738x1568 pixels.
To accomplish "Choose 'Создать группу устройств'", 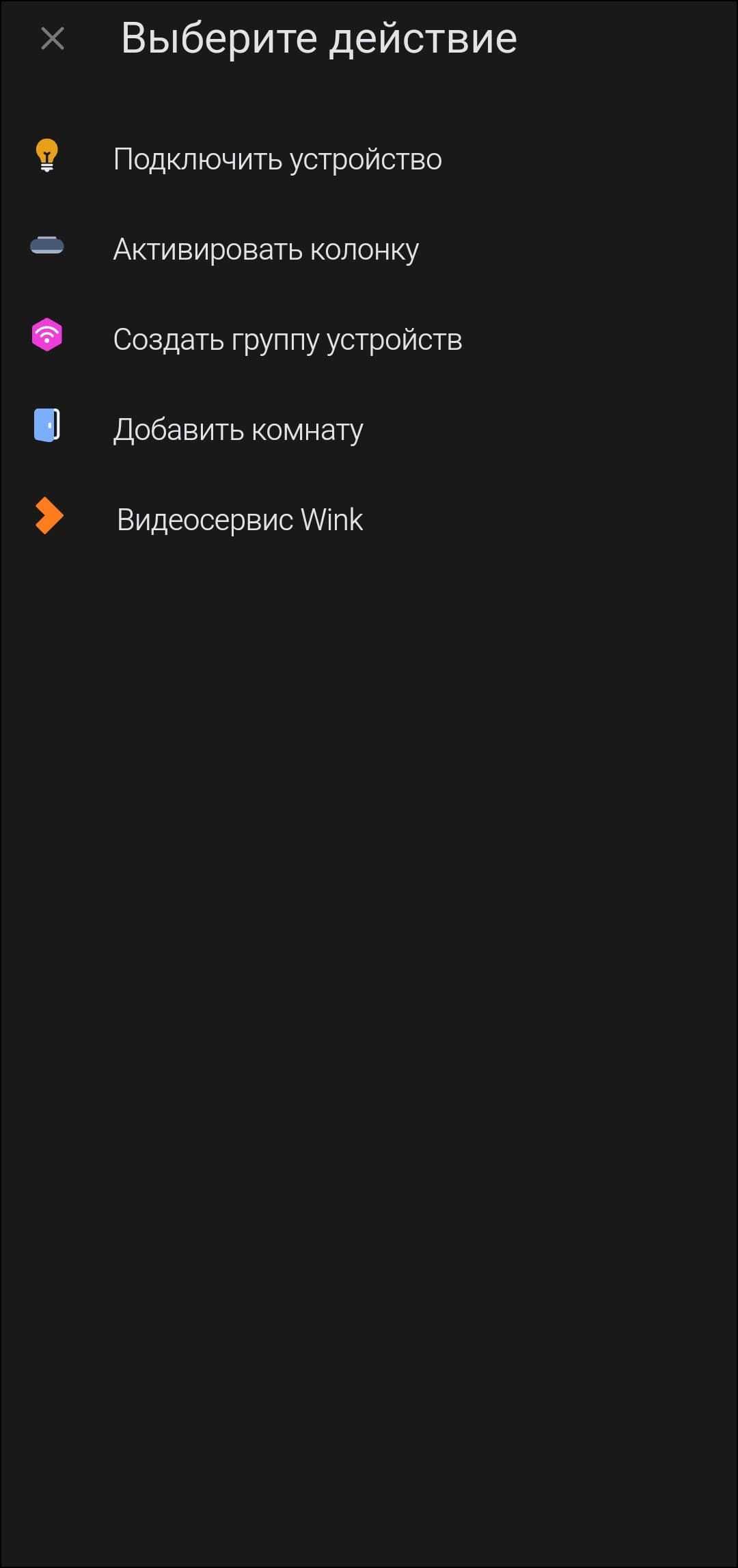I will coord(287,340).
